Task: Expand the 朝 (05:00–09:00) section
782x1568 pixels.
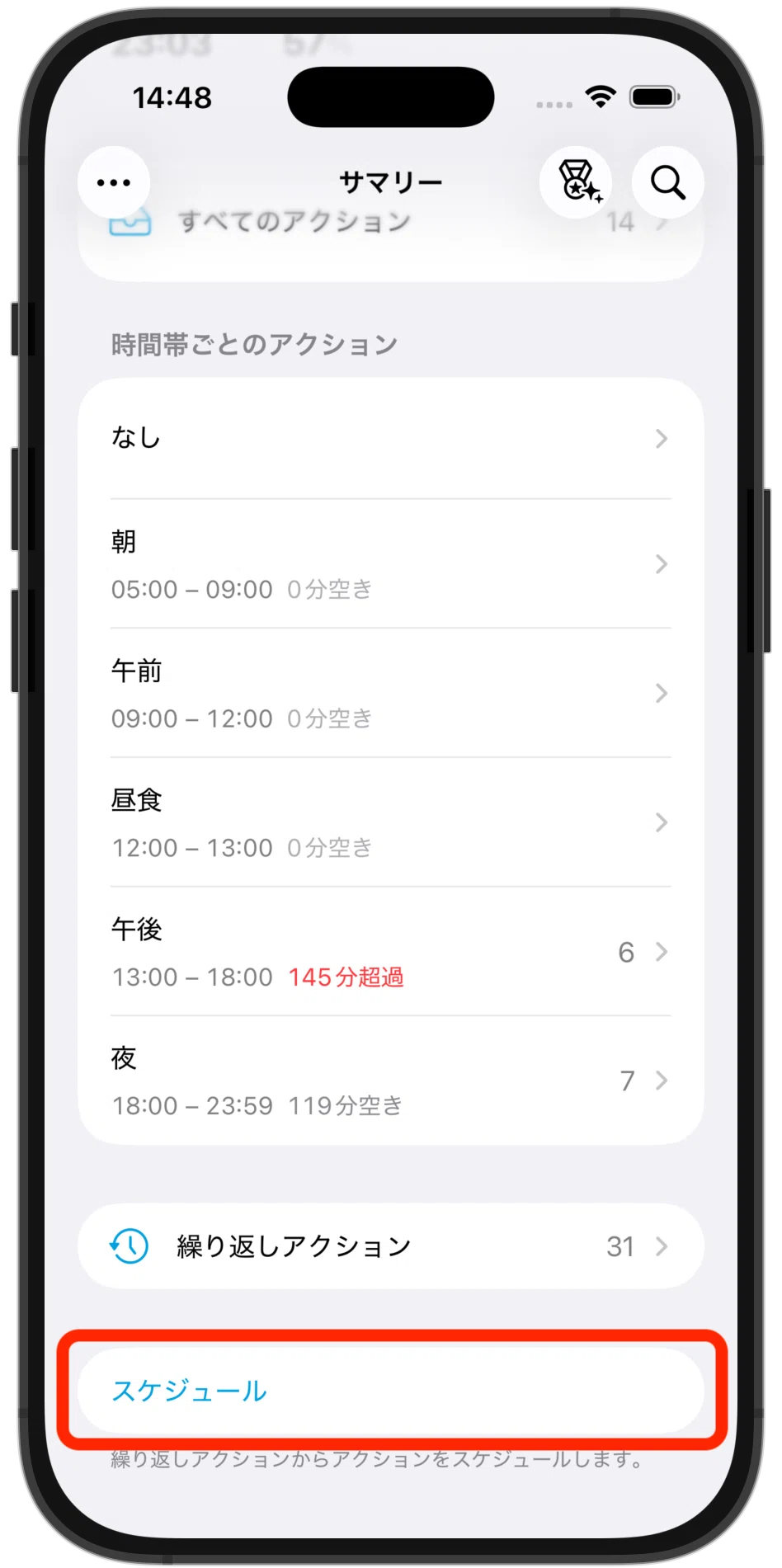Action: [389, 564]
